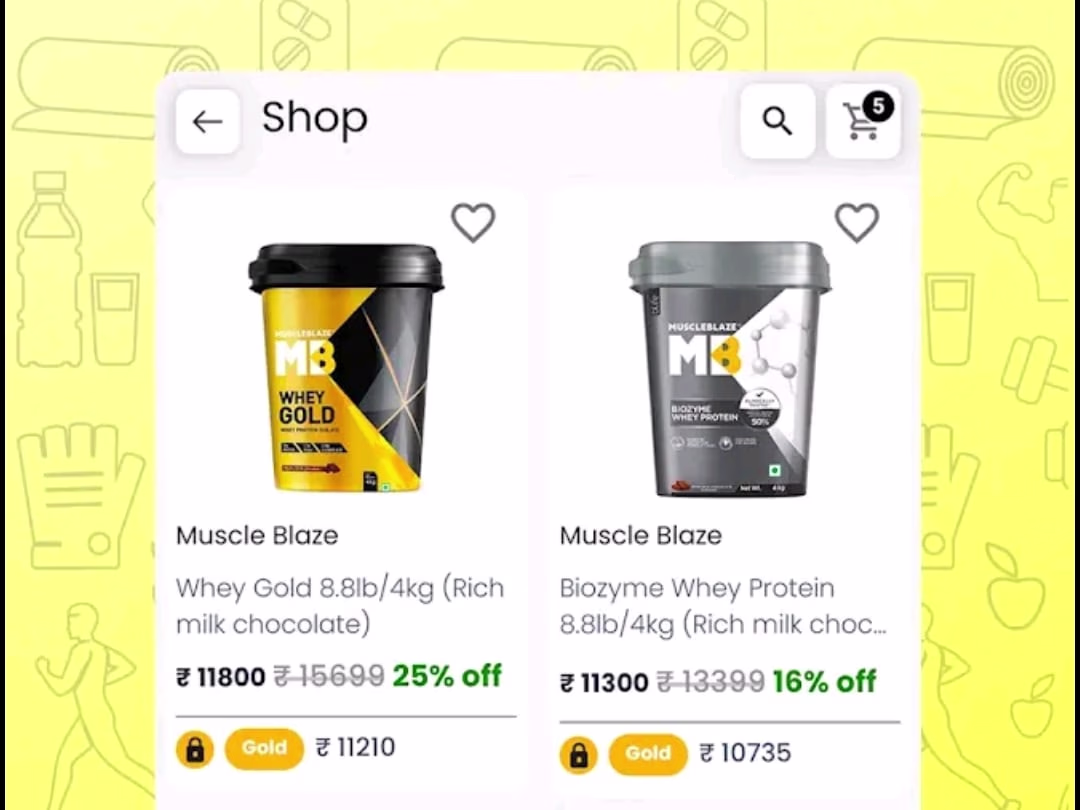This screenshot has width=1080, height=810.
Task: Open the shopping cart with 5 items
Action: click(x=862, y=122)
